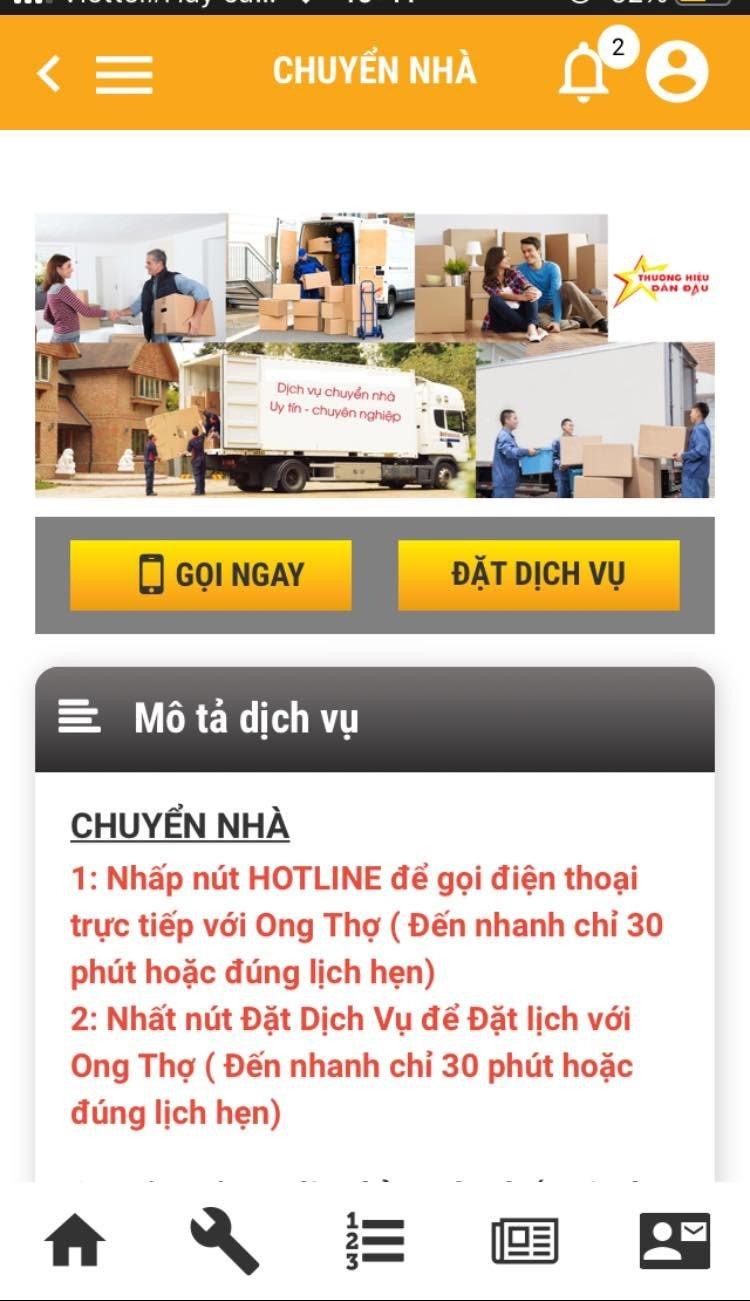750x1301 pixels.
Task: Open the user profile icon
Action: (x=677, y=71)
